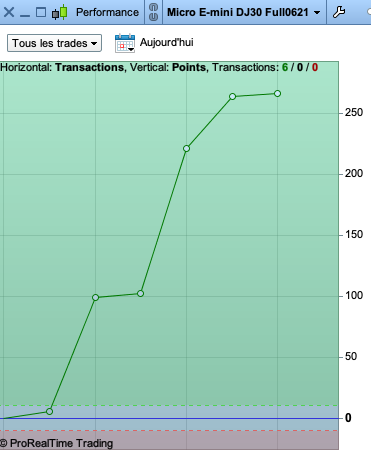Open the candlestick chart icon
This screenshot has width=371, height=450.
tap(60, 13)
